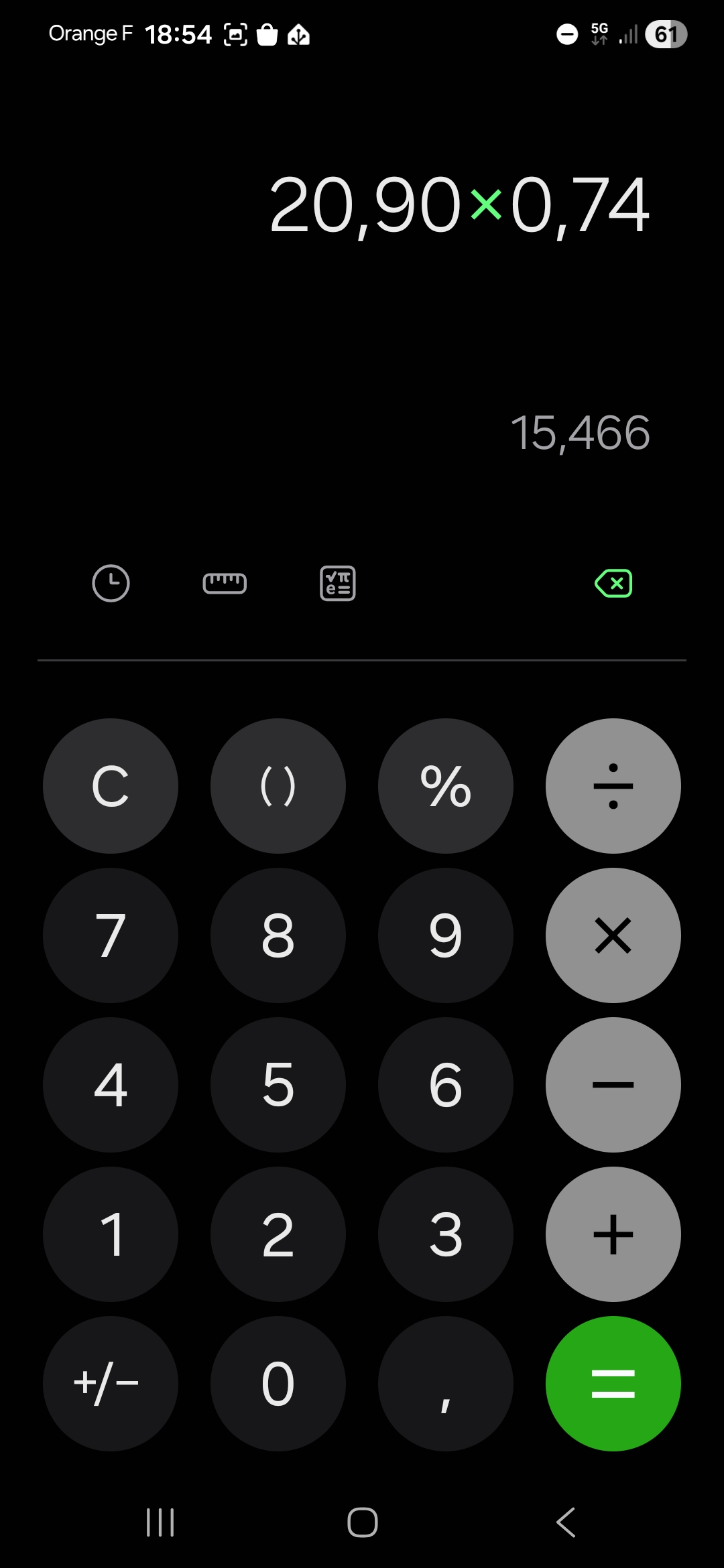The image size is (724, 1568).
Task: Open the calculation history clock icon
Action: point(111,583)
